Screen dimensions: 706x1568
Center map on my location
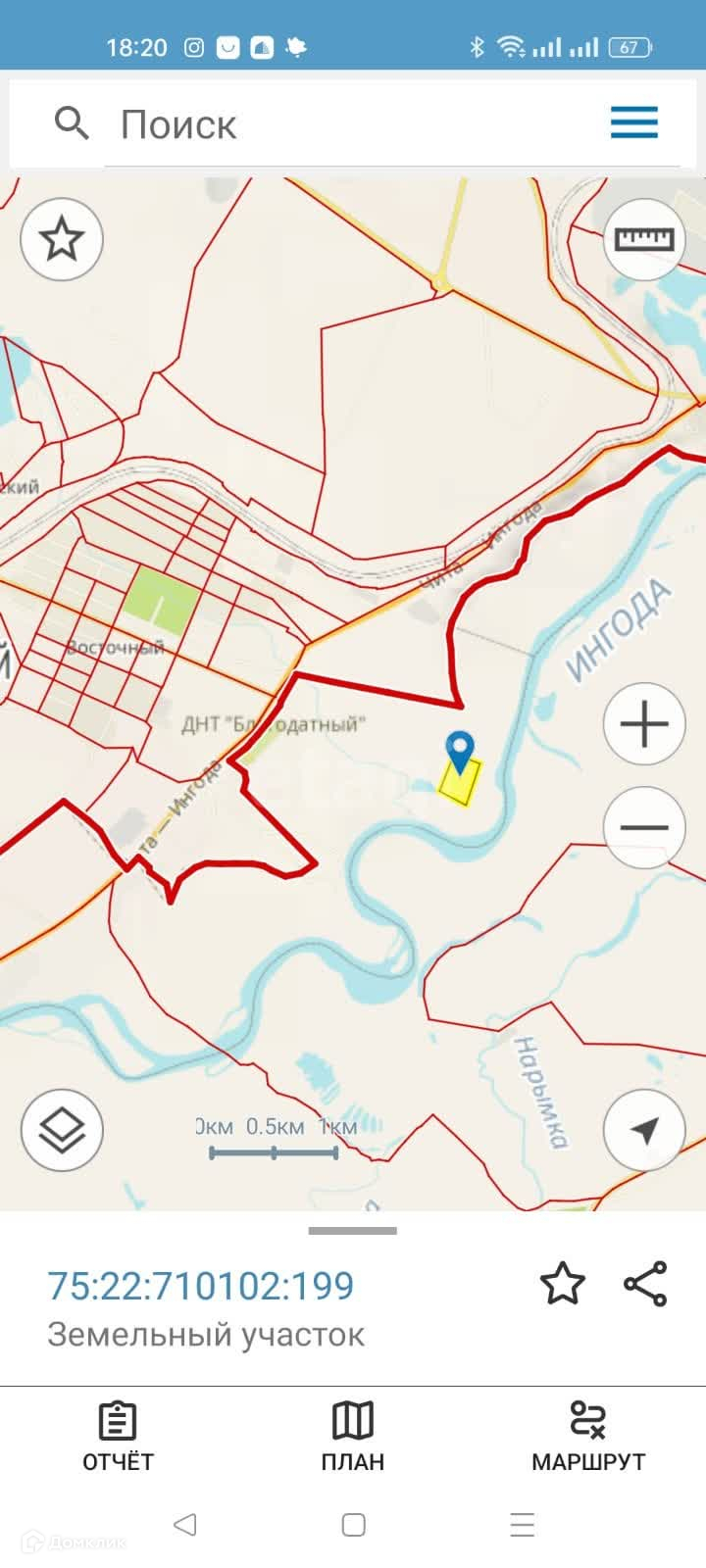click(644, 1130)
